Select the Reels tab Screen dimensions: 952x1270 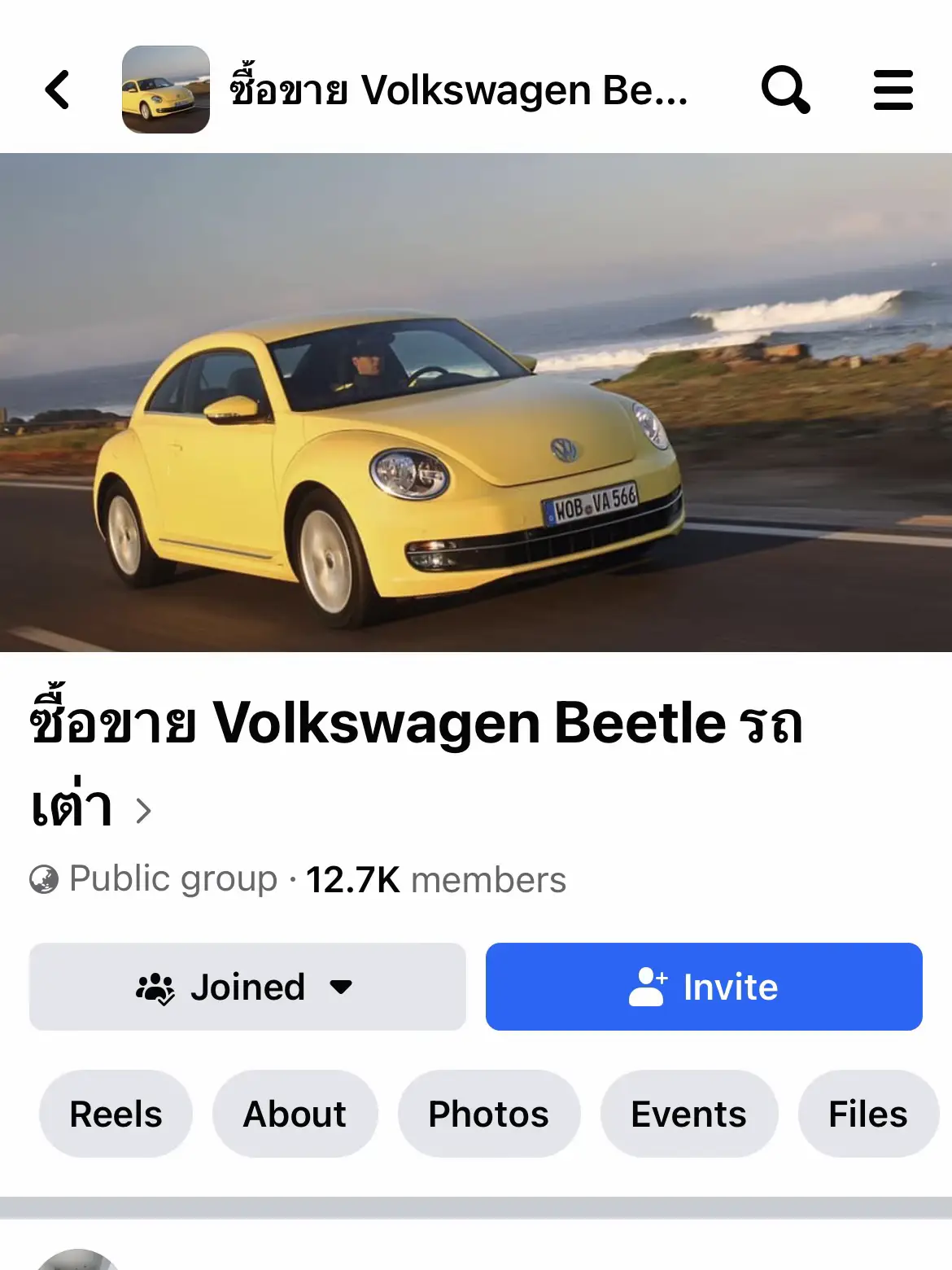(116, 1114)
